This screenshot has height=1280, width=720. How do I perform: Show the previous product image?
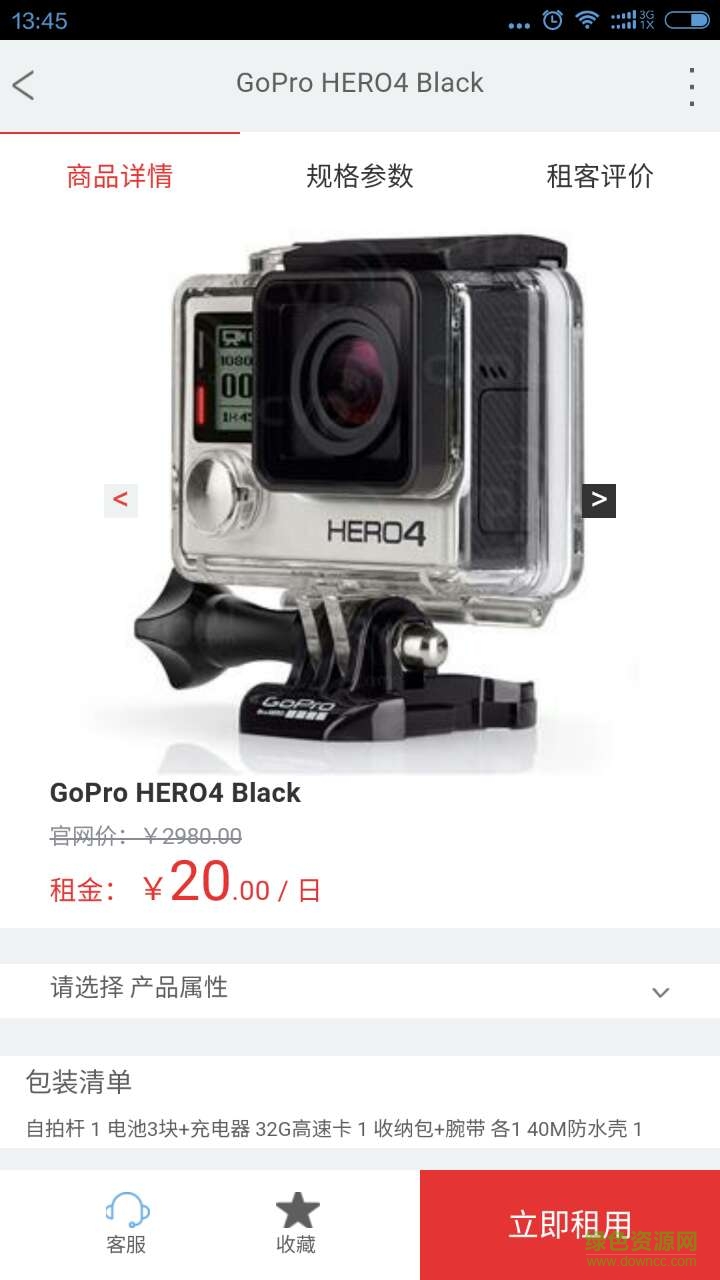(x=121, y=499)
